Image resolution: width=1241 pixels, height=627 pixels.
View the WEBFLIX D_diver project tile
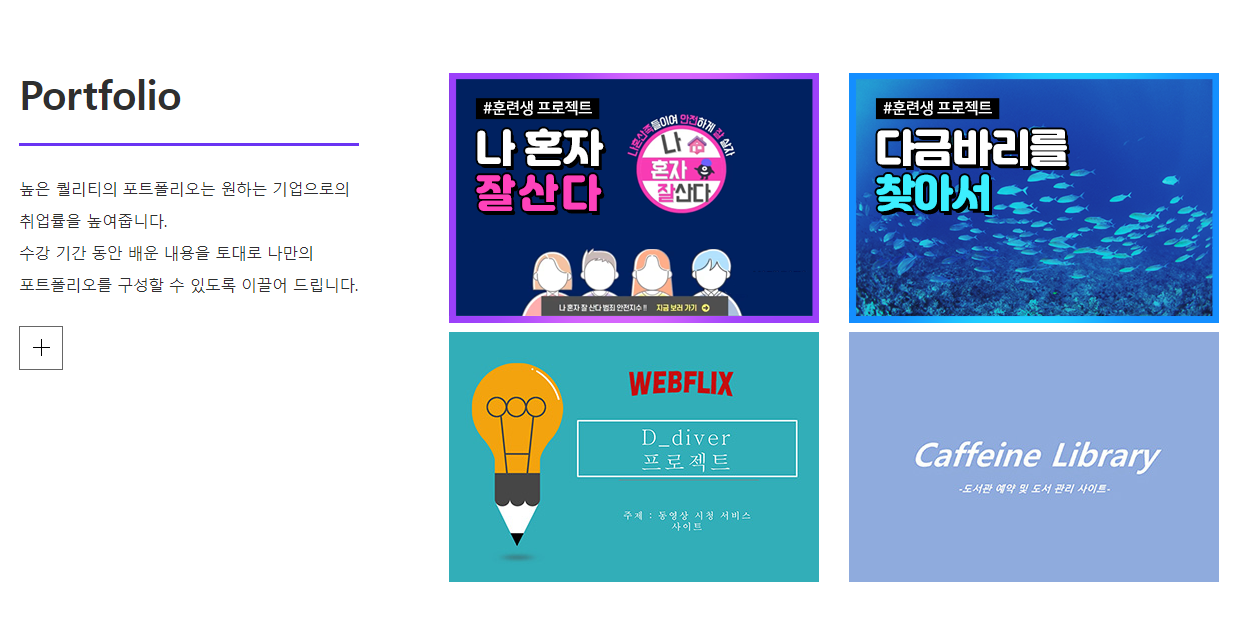pyautogui.click(x=633, y=457)
